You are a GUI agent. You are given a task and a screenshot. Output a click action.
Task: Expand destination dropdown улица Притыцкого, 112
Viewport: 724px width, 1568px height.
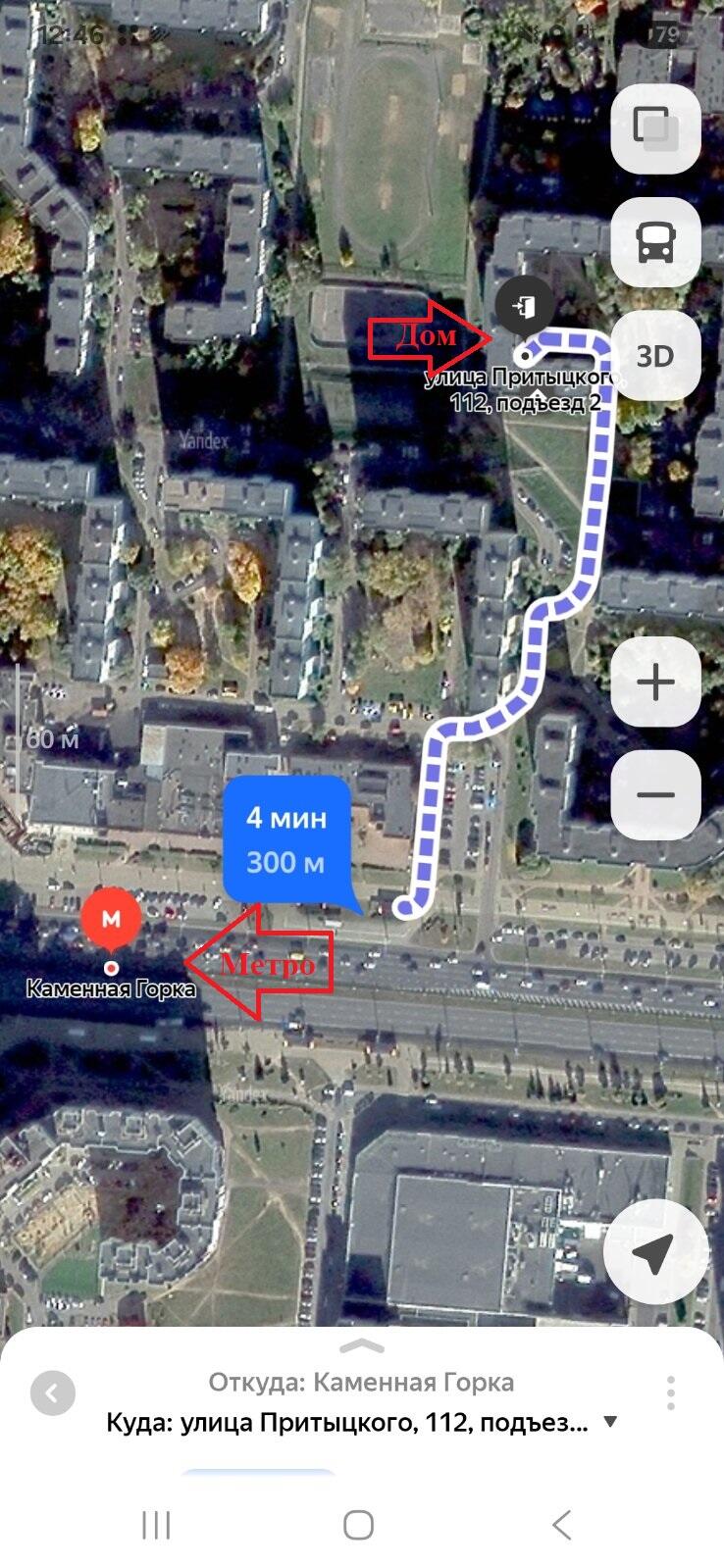(610, 1422)
